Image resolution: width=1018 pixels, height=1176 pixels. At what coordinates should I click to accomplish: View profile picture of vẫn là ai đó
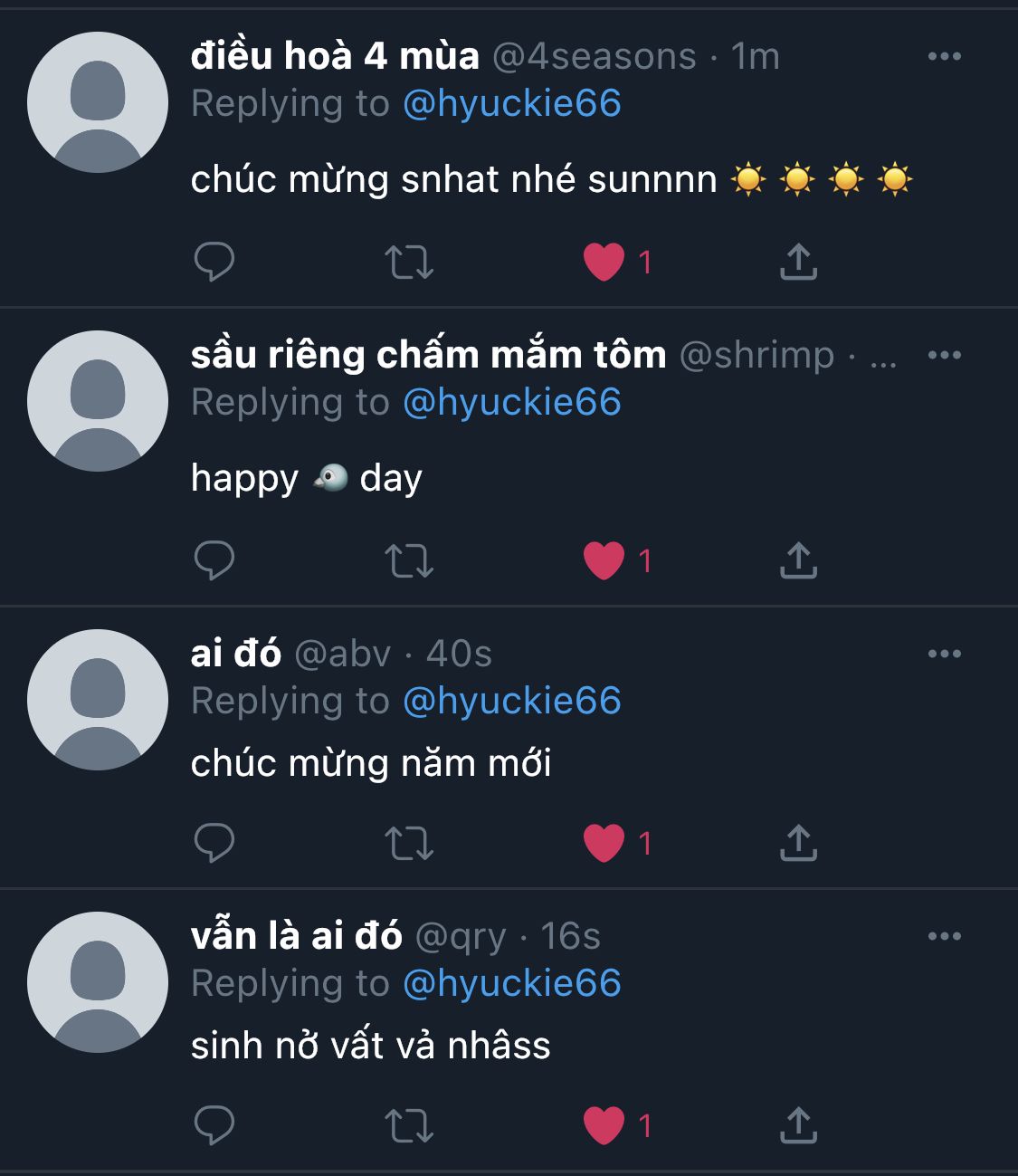[x=98, y=982]
